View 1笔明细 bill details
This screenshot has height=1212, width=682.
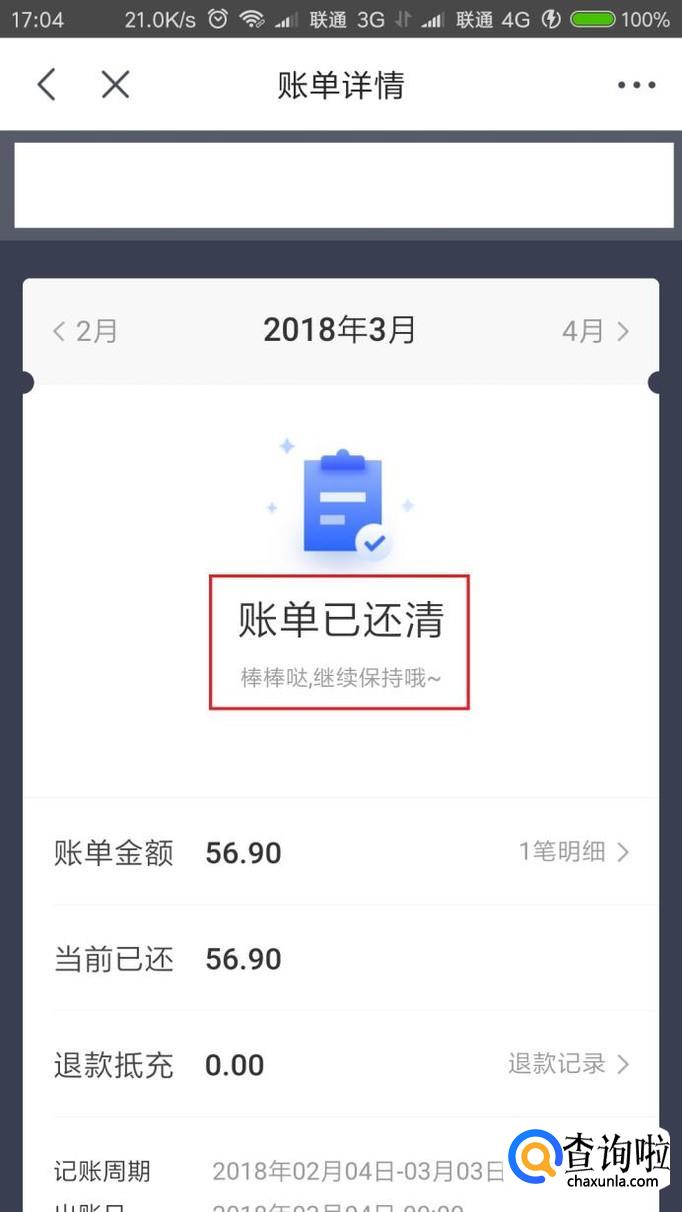pos(573,852)
